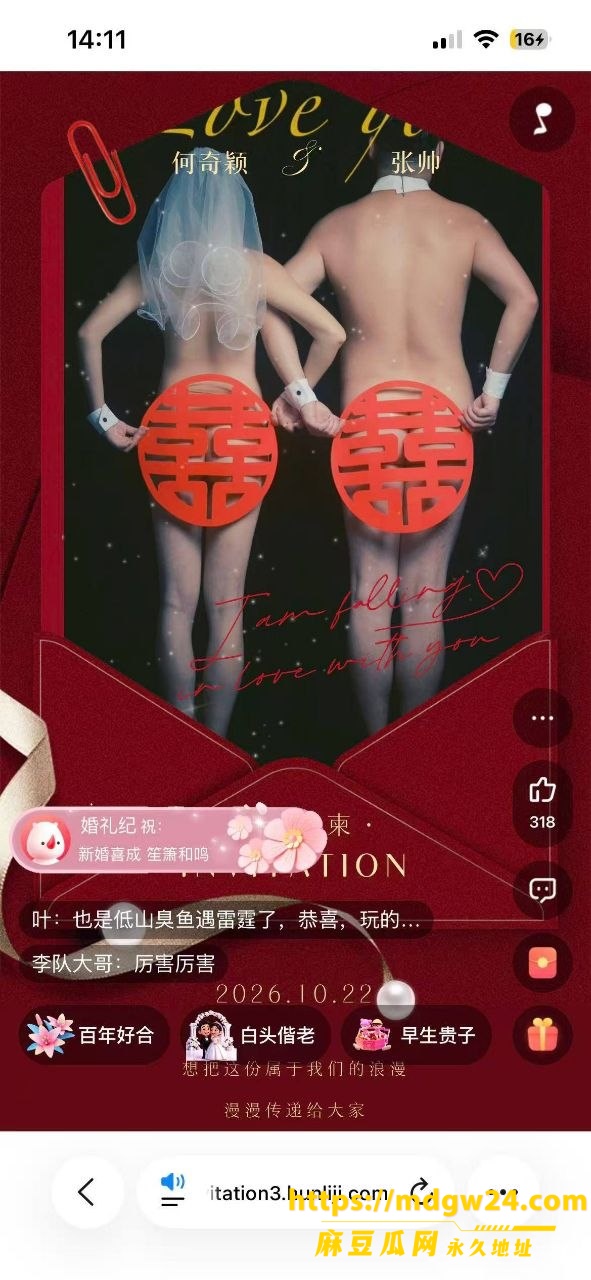Open the browser page settings icon
The height and width of the screenshot is (1280, 591).
click(x=174, y=1190)
